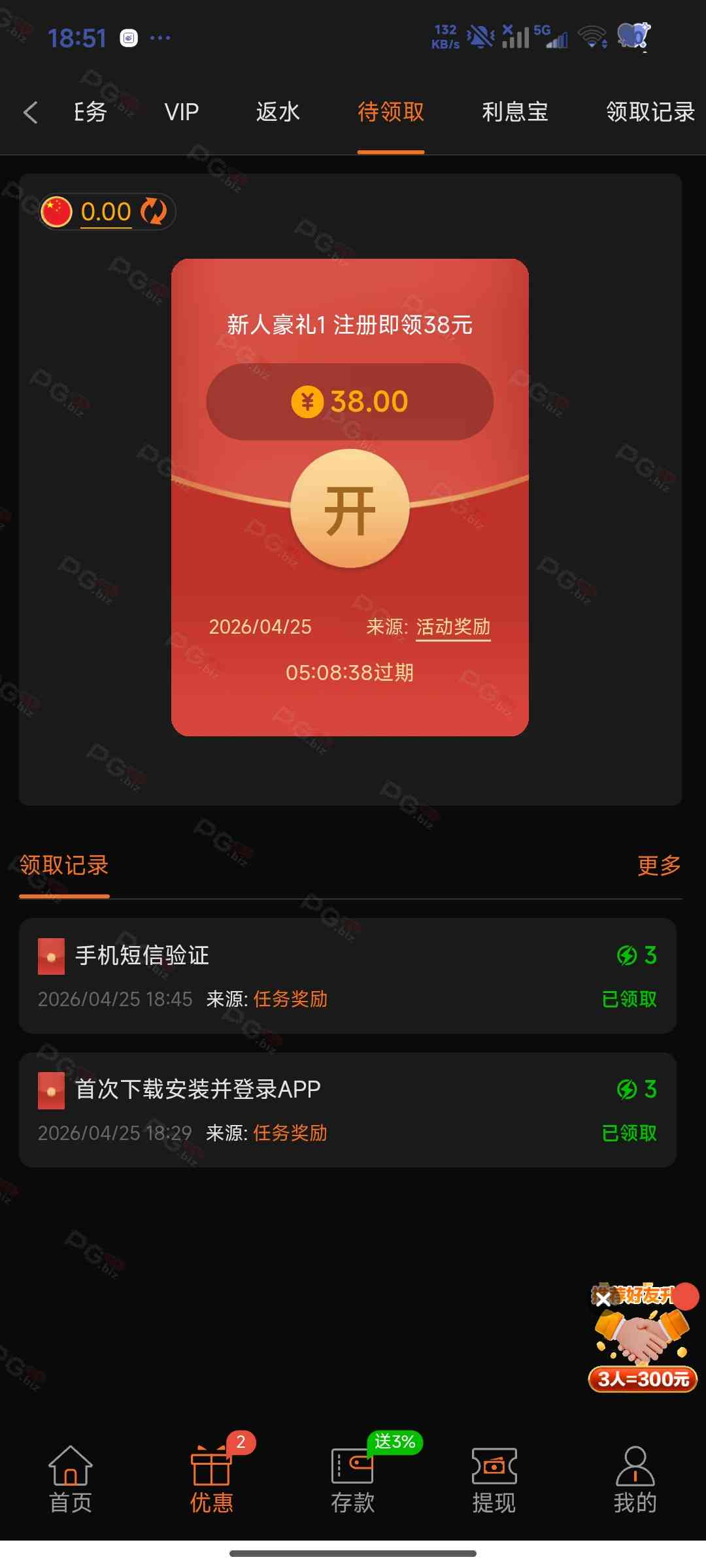Open the 手机短信验证 record
This screenshot has width=706, height=1568.
click(347, 975)
